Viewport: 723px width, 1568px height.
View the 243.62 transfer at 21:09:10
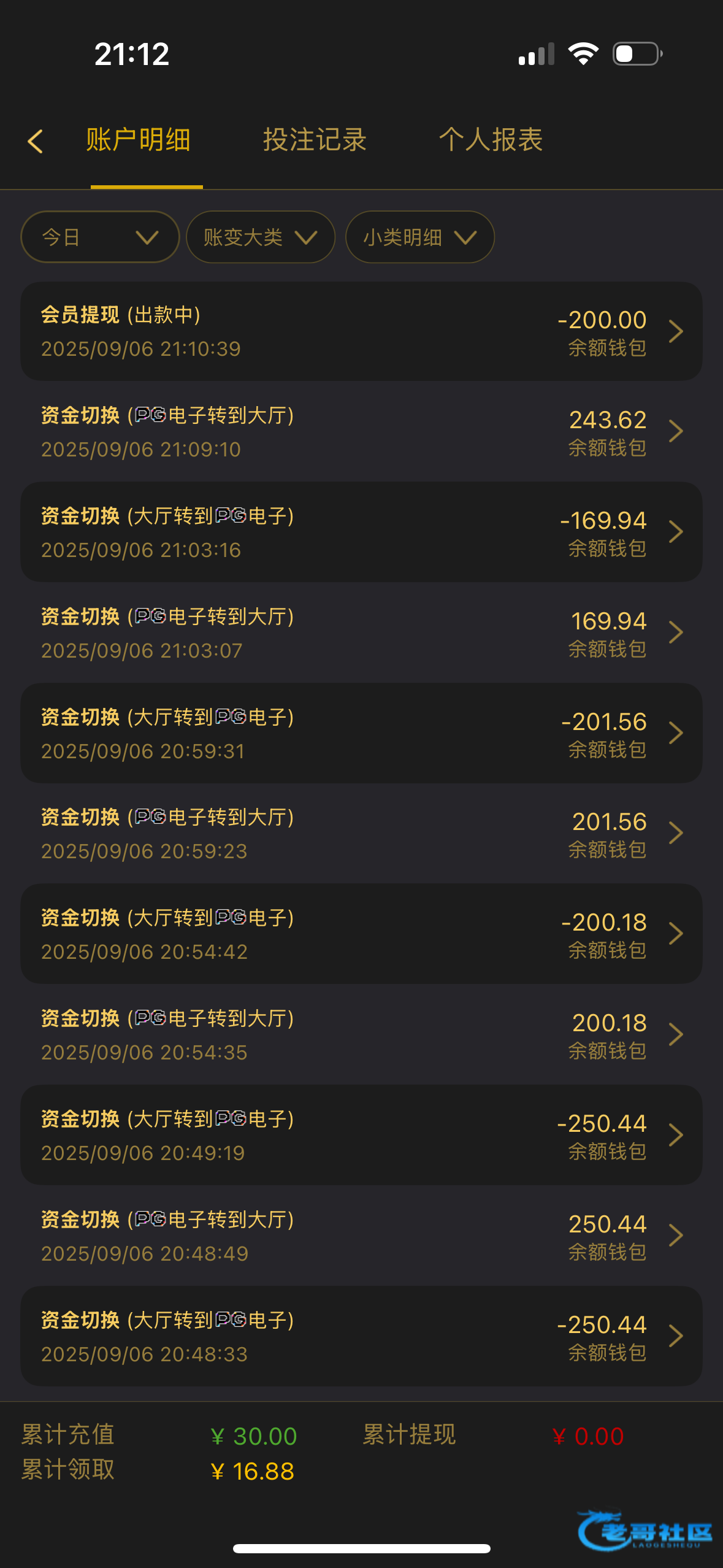click(361, 432)
